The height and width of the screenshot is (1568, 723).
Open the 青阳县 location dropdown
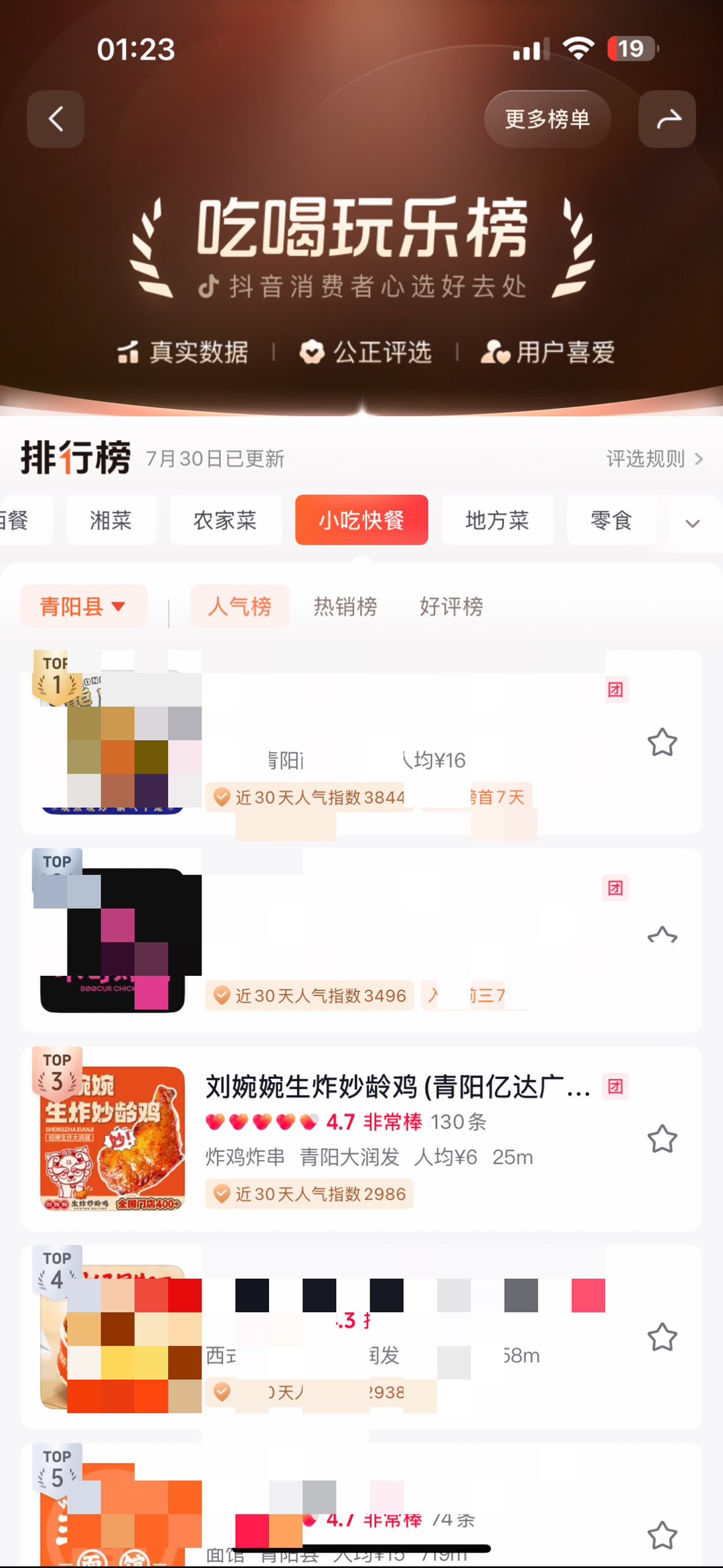pos(83,606)
